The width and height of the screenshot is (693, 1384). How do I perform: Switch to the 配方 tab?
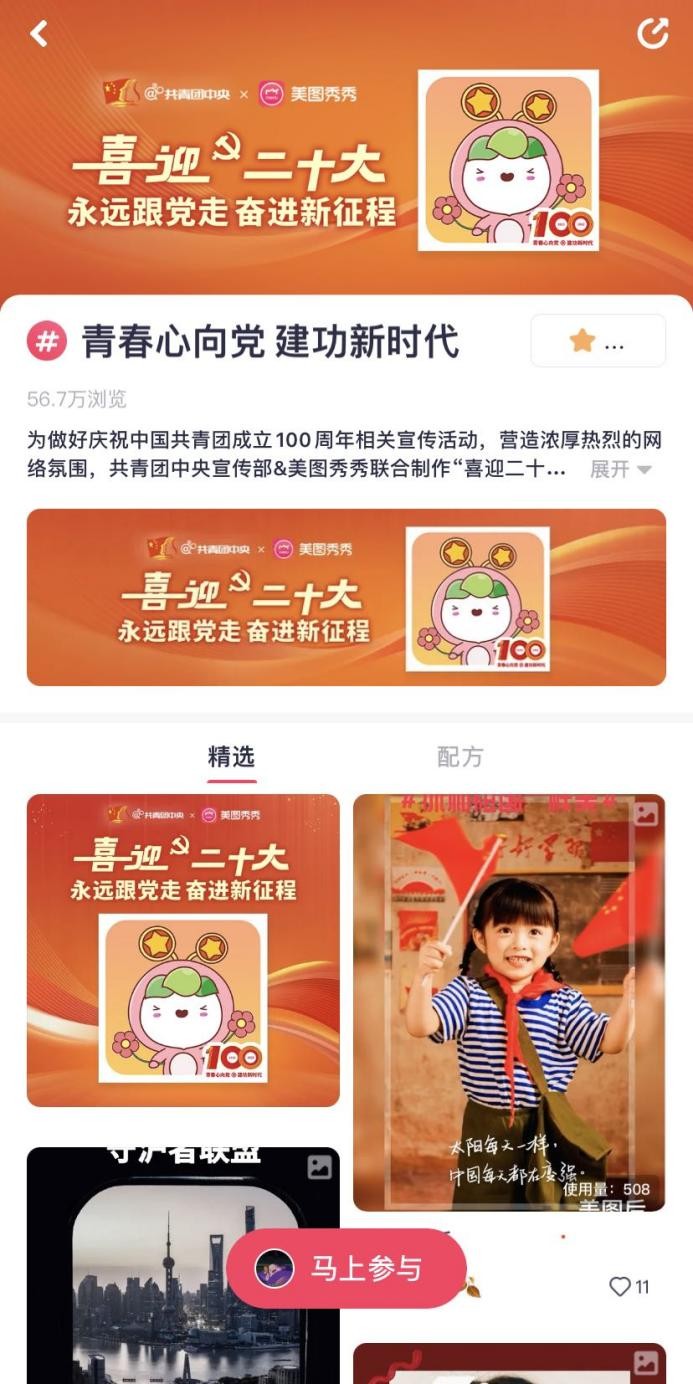click(x=460, y=757)
